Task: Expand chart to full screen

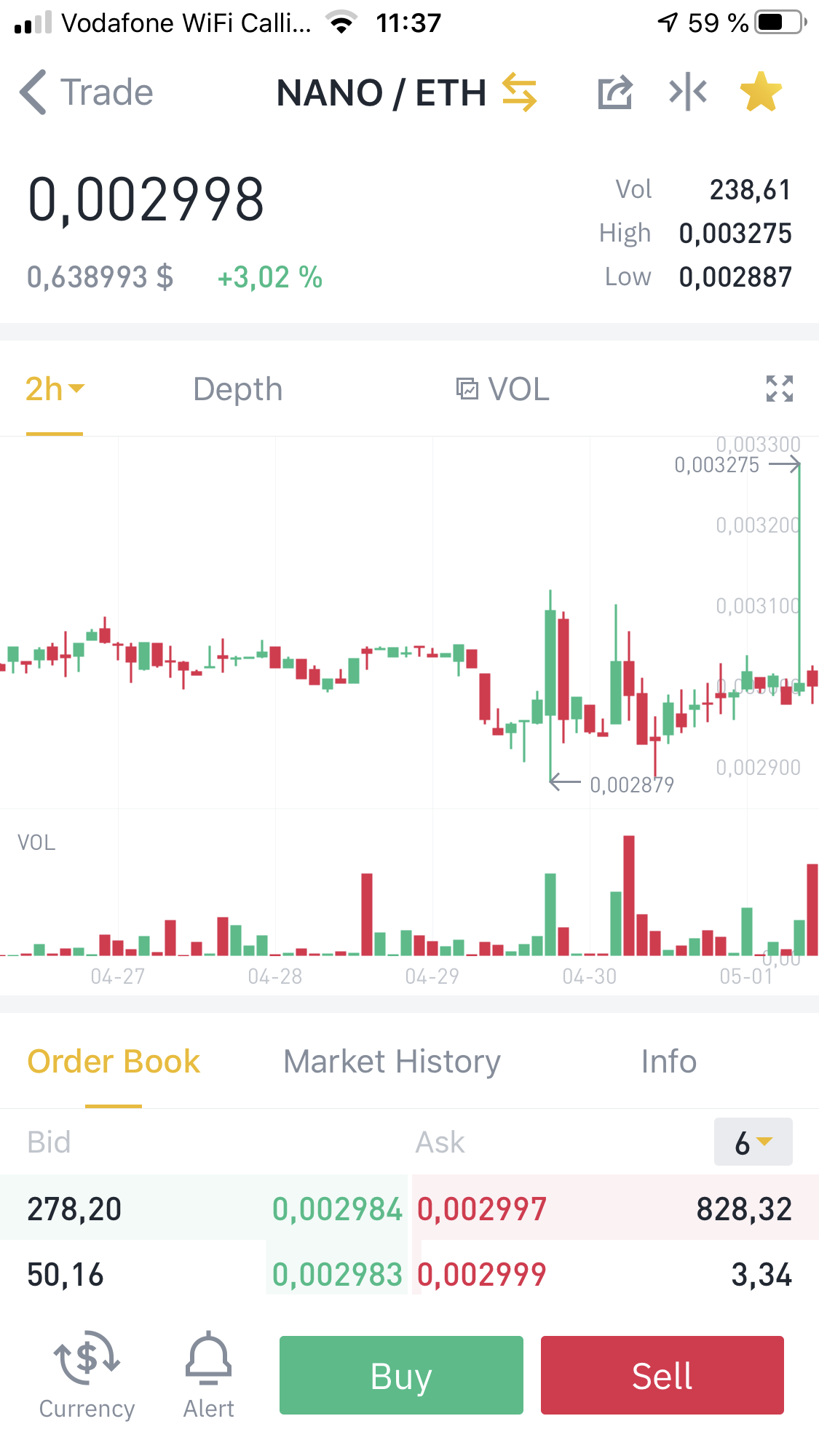Action: coord(780,389)
